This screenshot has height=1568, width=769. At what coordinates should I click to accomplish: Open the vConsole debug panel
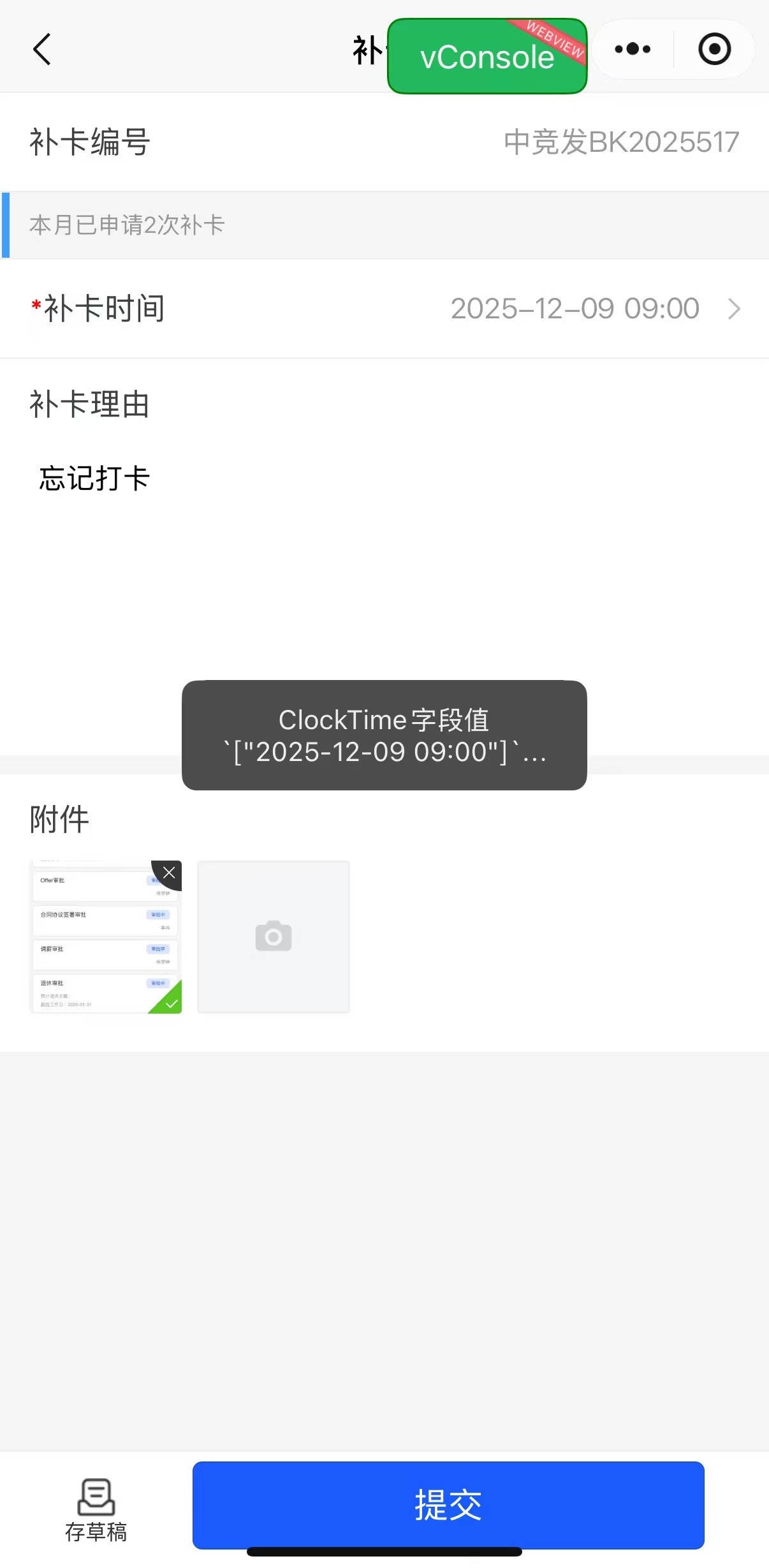(487, 57)
